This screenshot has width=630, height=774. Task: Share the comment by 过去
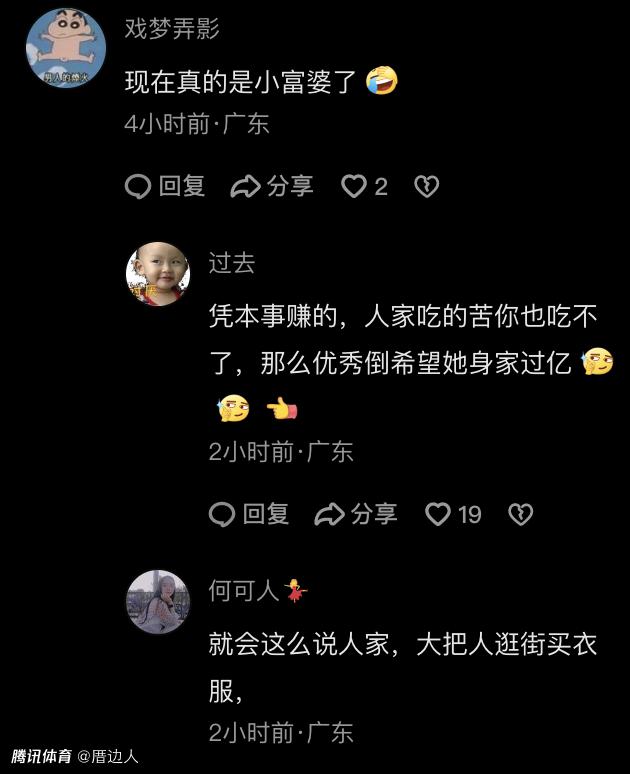pyautogui.click(x=356, y=514)
